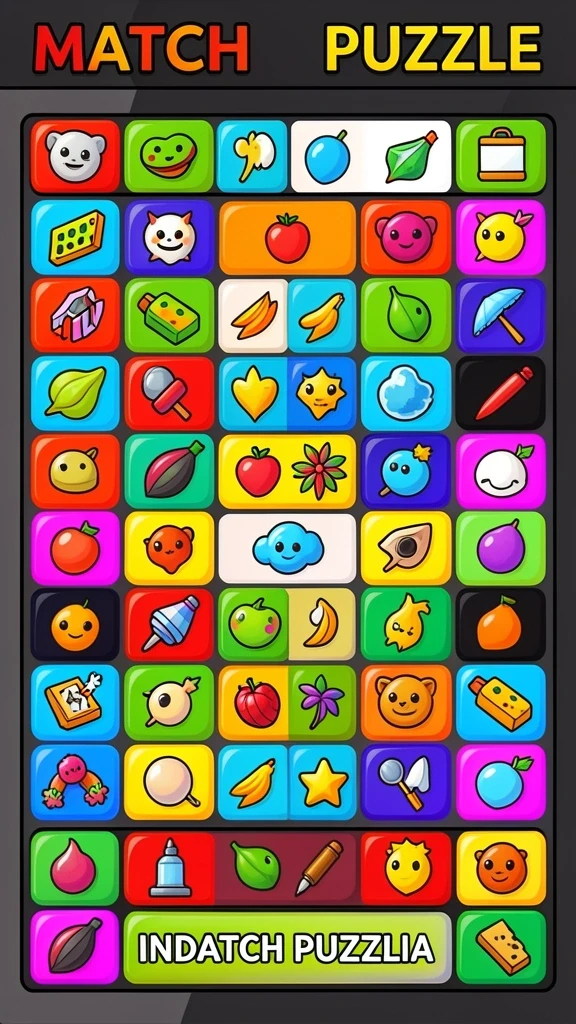Choose the yellow star tile
The width and height of the screenshot is (576, 1024).
click(x=323, y=782)
